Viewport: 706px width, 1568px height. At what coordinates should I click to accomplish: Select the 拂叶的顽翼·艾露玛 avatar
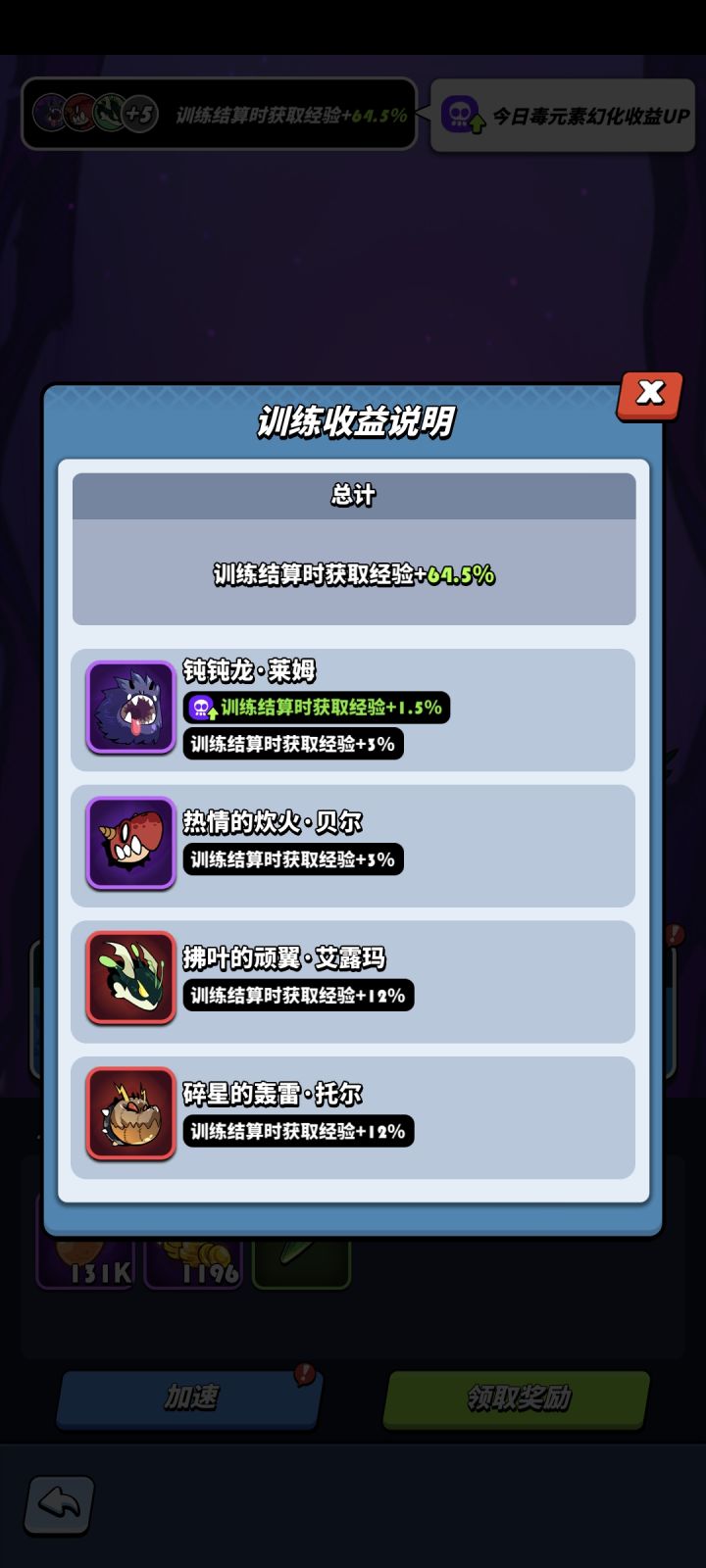tap(129, 979)
